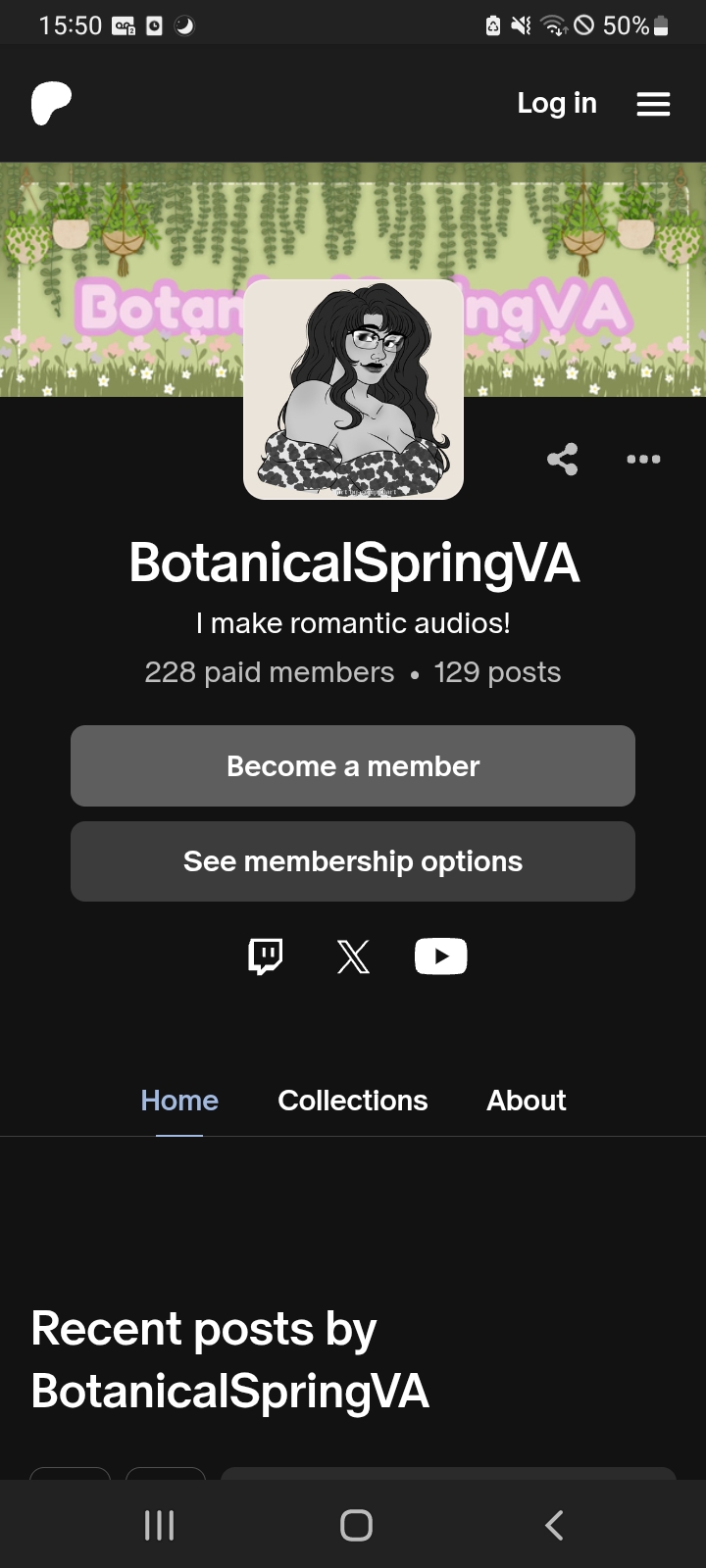The width and height of the screenshot is (706, 1568).
Task: See membership options
Action: coord(353,861)
